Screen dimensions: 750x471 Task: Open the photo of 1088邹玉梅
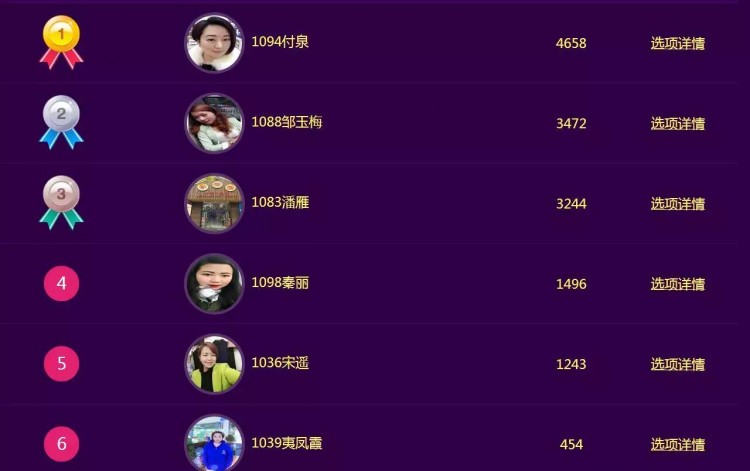[x=214, y=123]
